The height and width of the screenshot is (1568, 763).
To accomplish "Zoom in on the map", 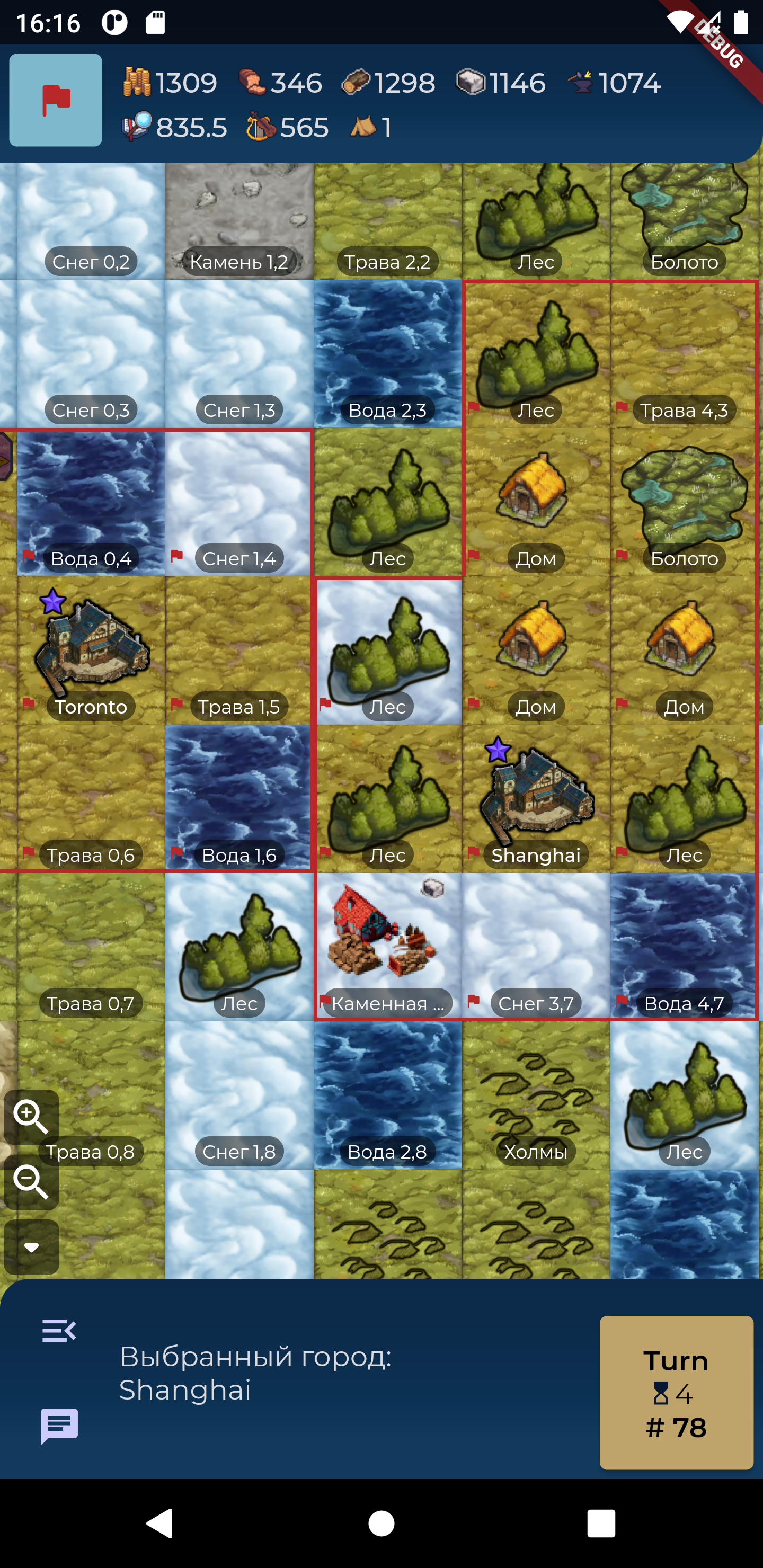I will pos(31,1116).
